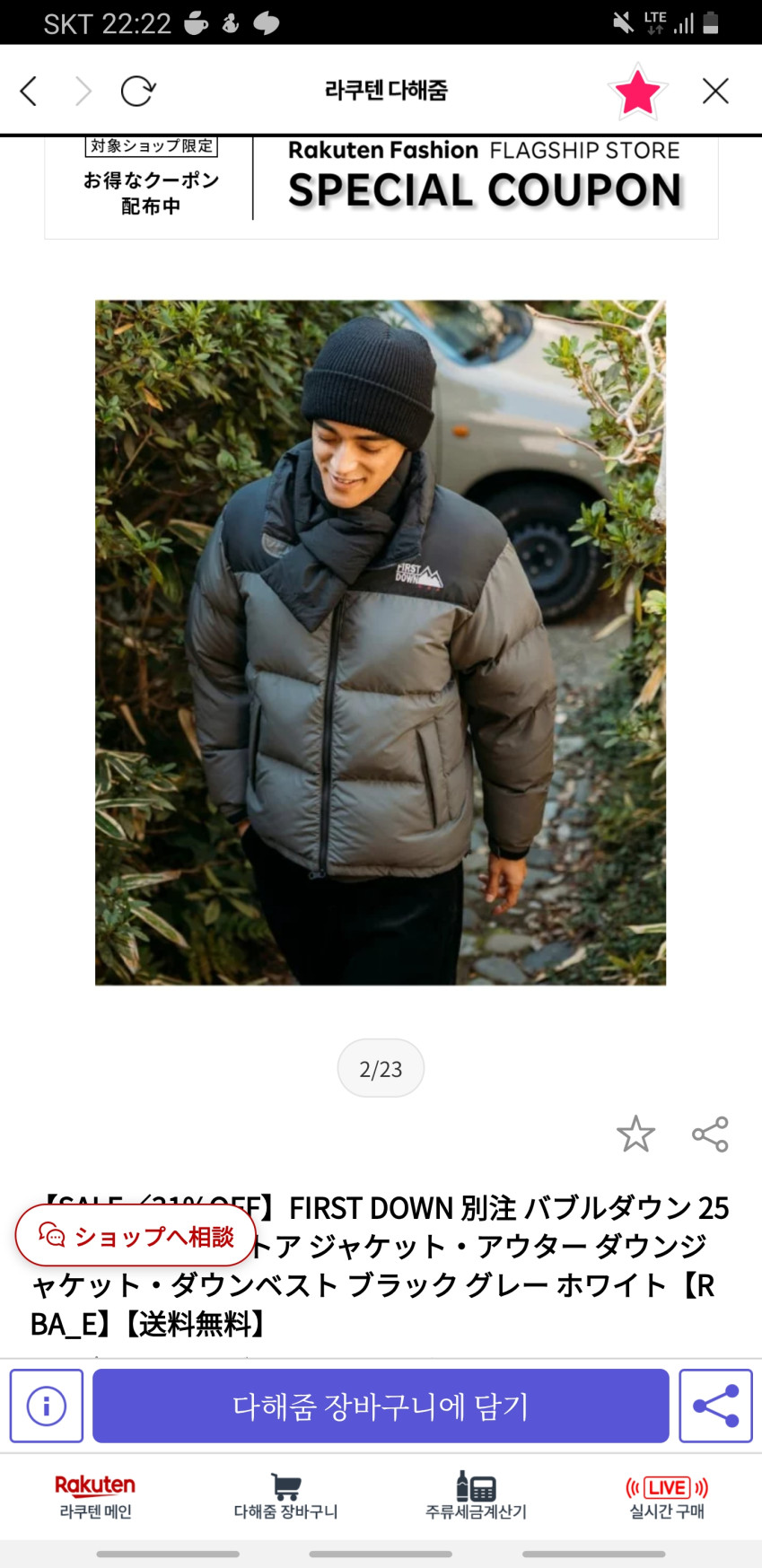Tap 다해줌 장바구니에 담기 button
The image size is (762, 1568).
[381, 1406]
